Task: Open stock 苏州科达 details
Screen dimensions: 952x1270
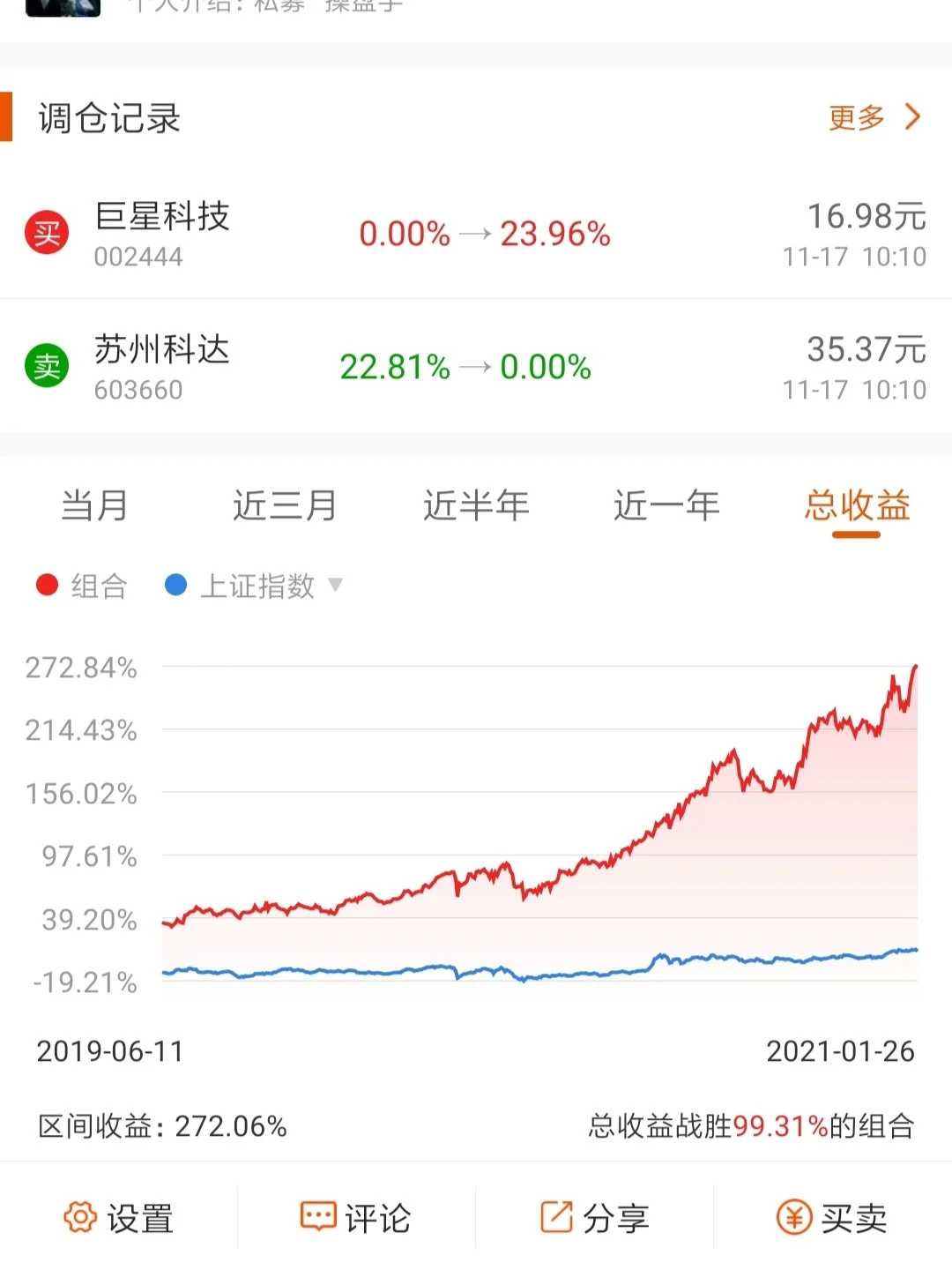Action: point(162,351)
